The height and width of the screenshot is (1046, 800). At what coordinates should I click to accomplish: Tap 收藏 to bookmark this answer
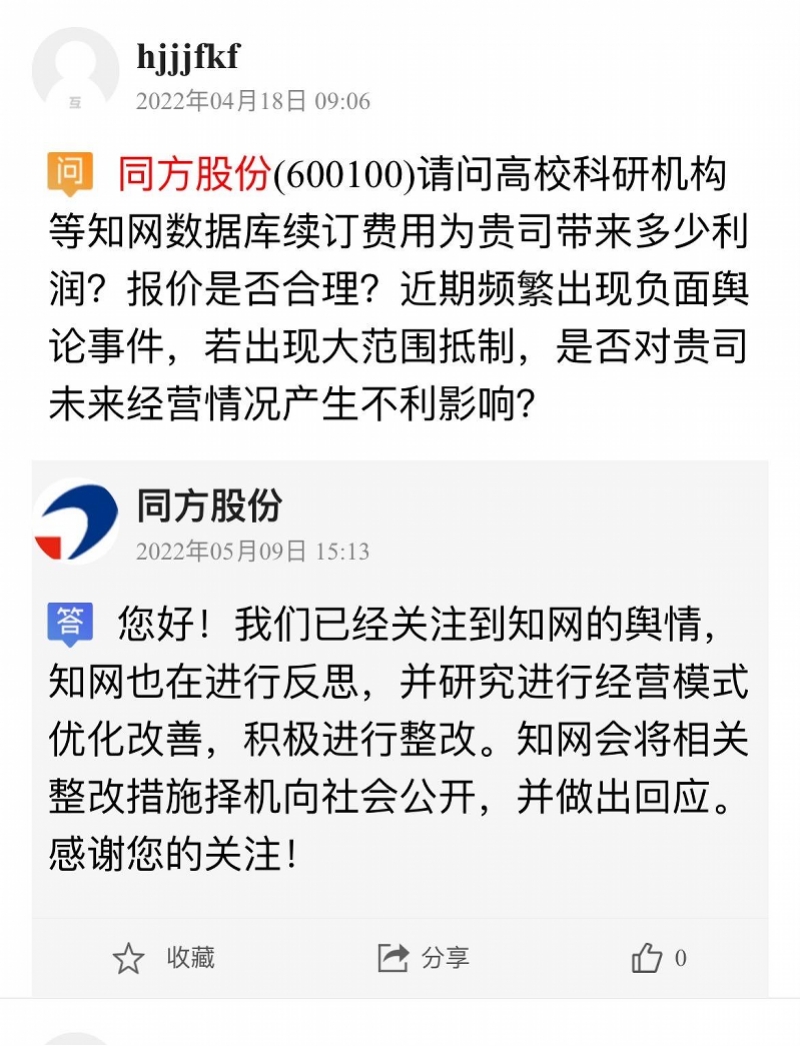click(x=164, y=958)
